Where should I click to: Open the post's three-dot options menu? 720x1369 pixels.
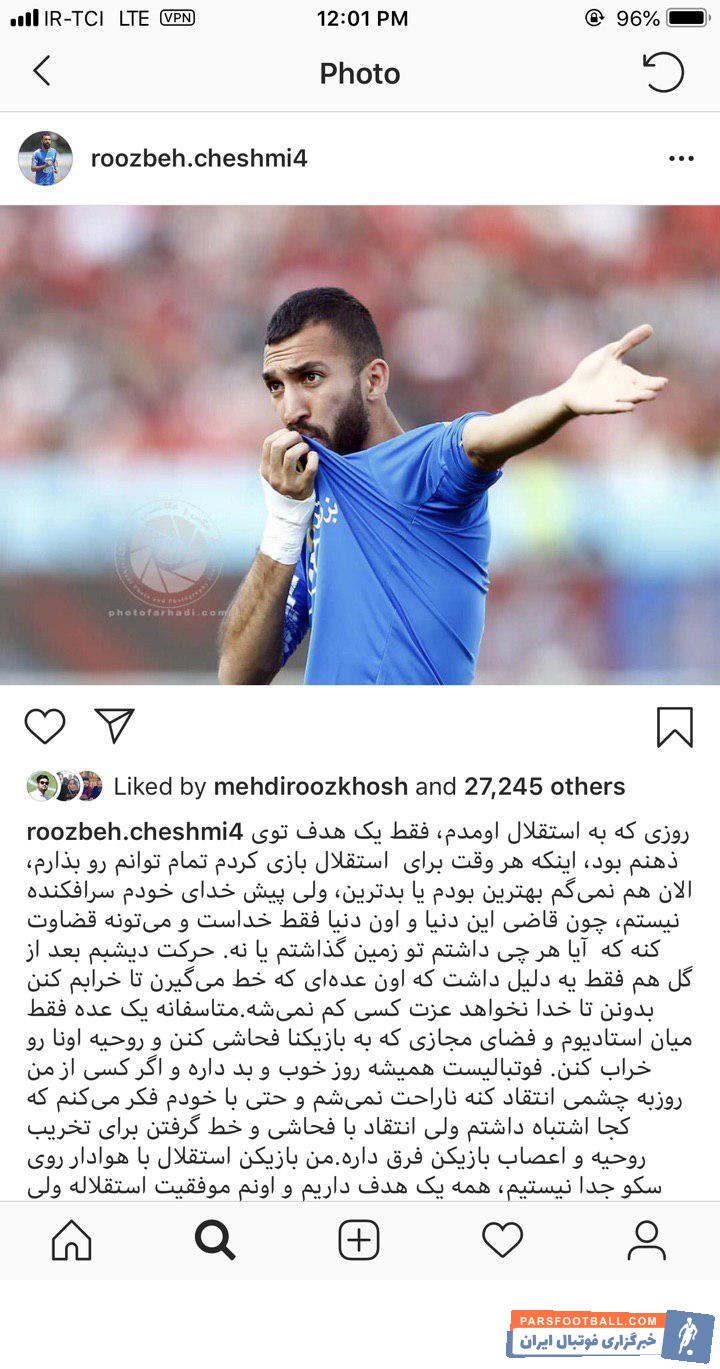(681, 158)
